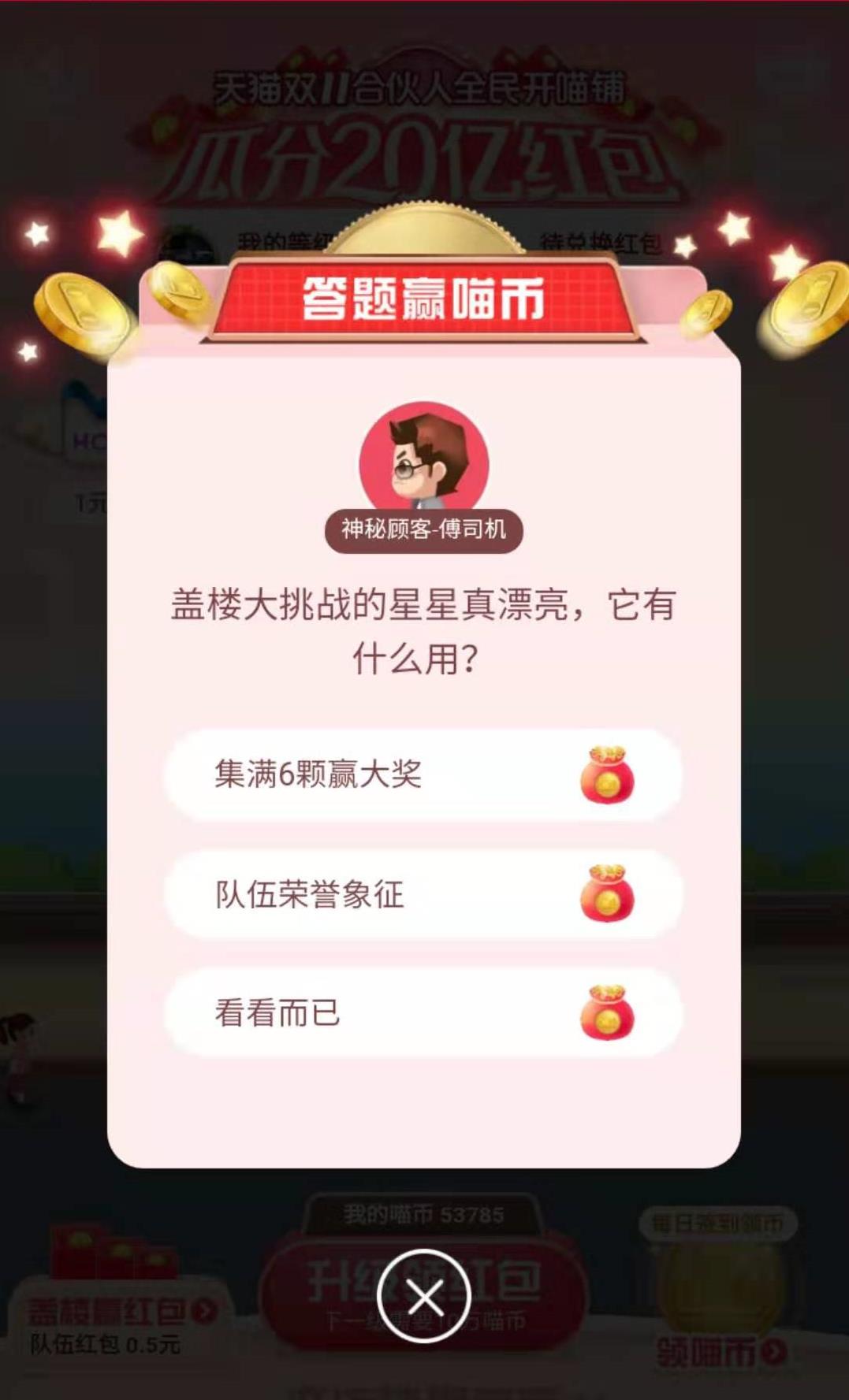This screenshot has width=849, height=1400.
Task: Choose the 队伍荣誉象征 answer
Action: (x=423, y=894)
